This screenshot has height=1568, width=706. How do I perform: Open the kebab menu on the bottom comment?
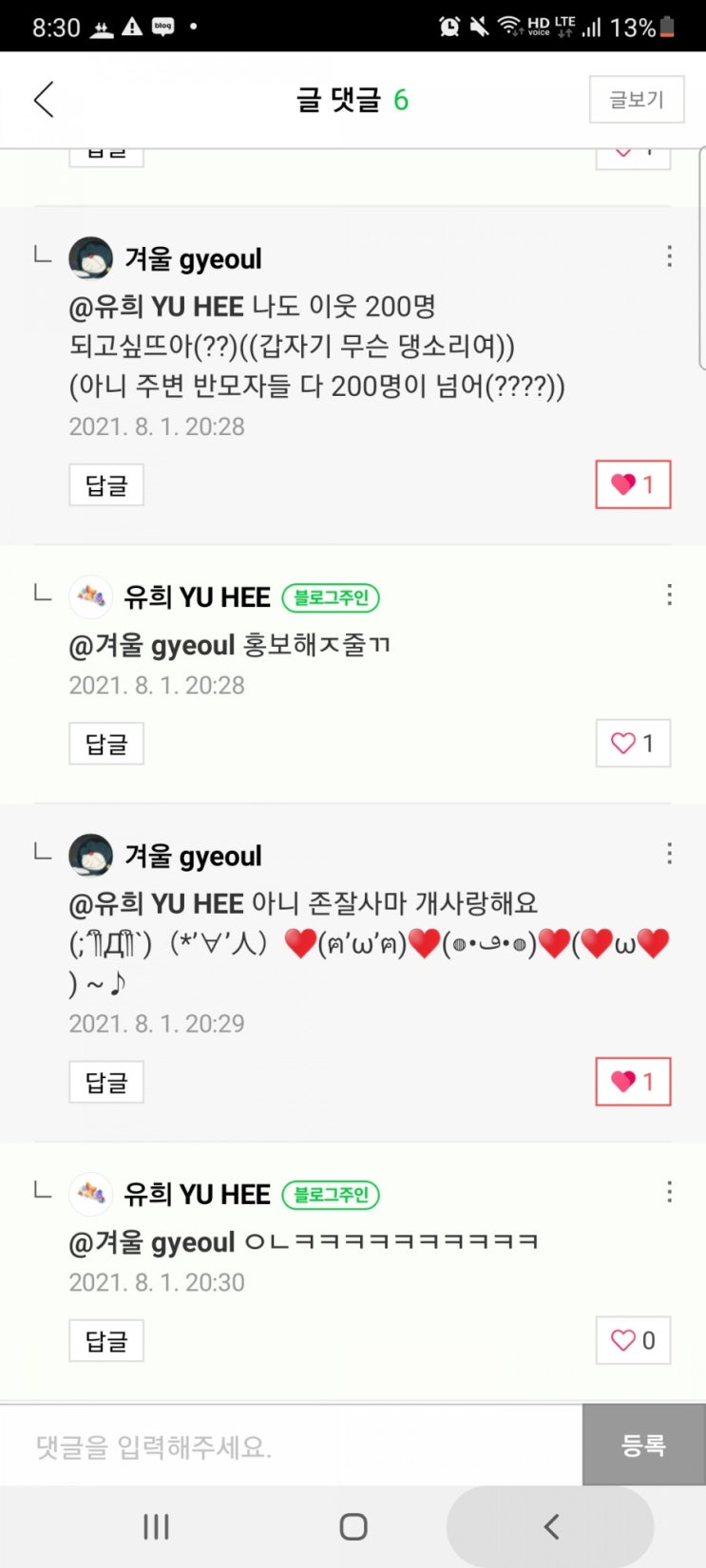[x=670, y=1192]
